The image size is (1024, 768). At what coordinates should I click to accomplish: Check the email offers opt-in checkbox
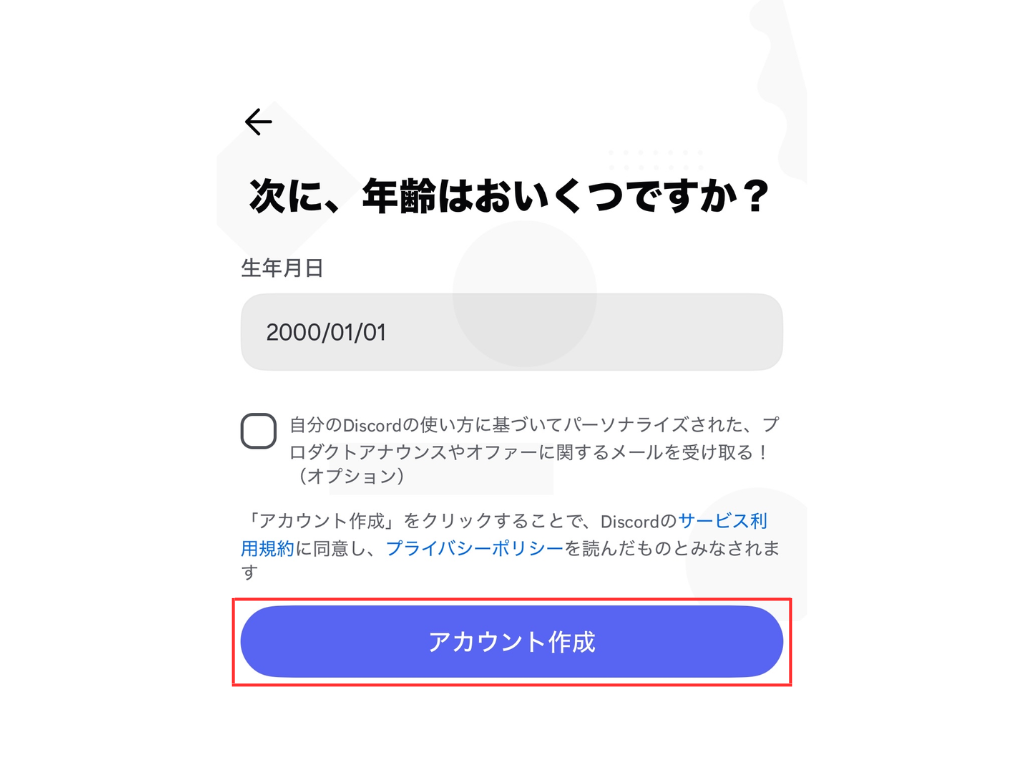(x=259, y=431)
